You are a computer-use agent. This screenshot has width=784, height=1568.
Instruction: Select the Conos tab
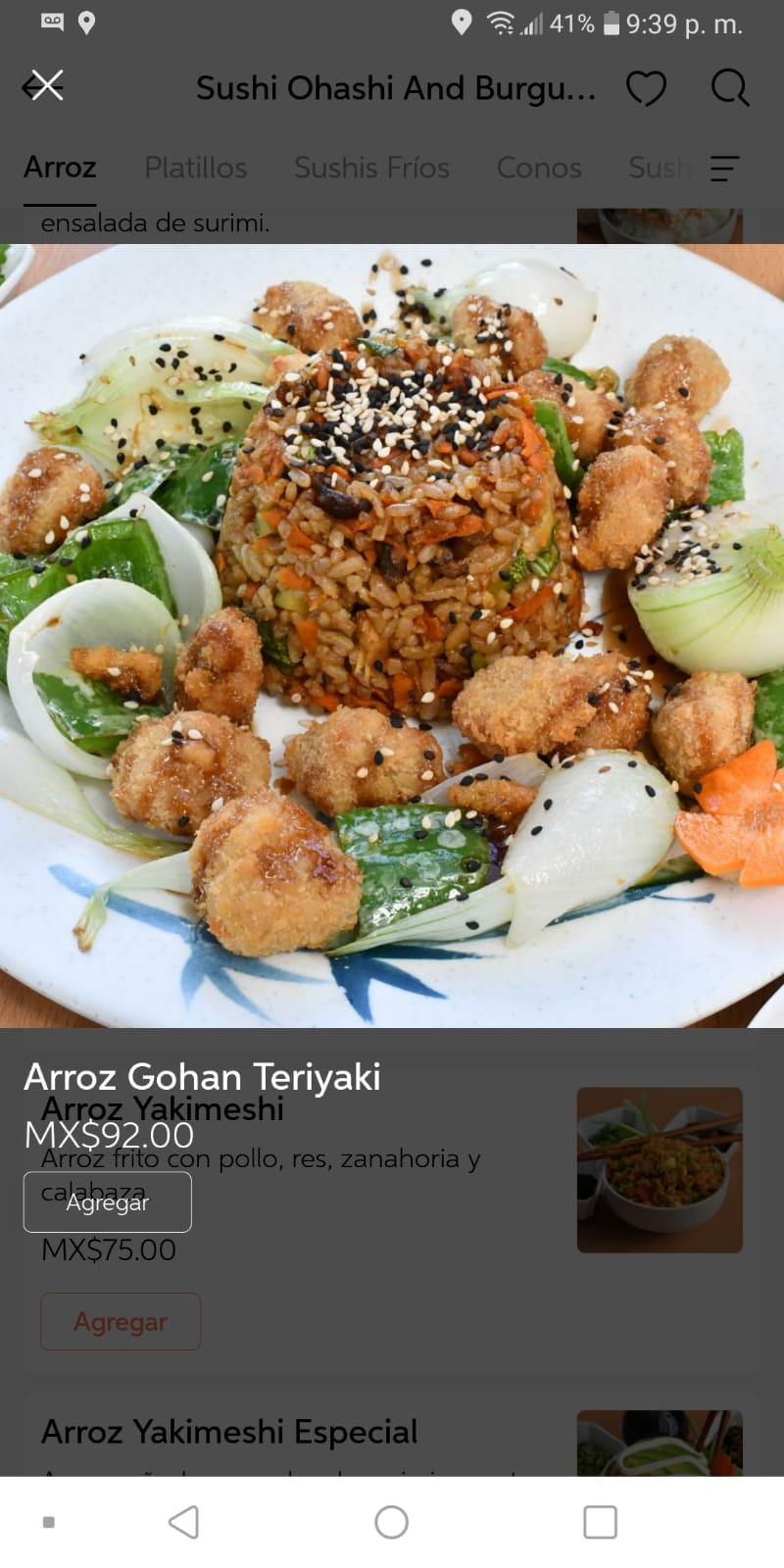tap(539, 168)
